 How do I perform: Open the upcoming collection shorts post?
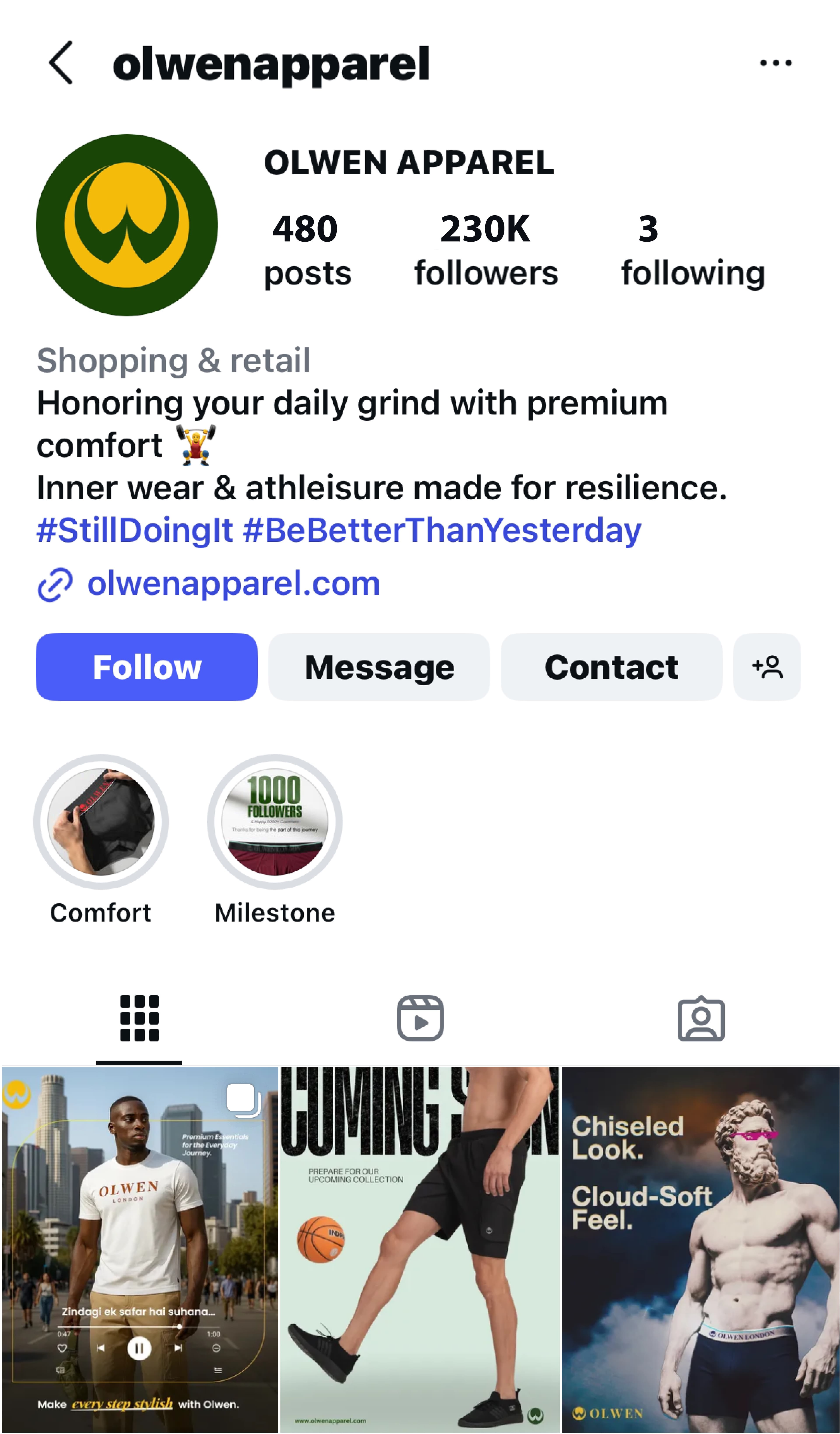pos(420,1249)
